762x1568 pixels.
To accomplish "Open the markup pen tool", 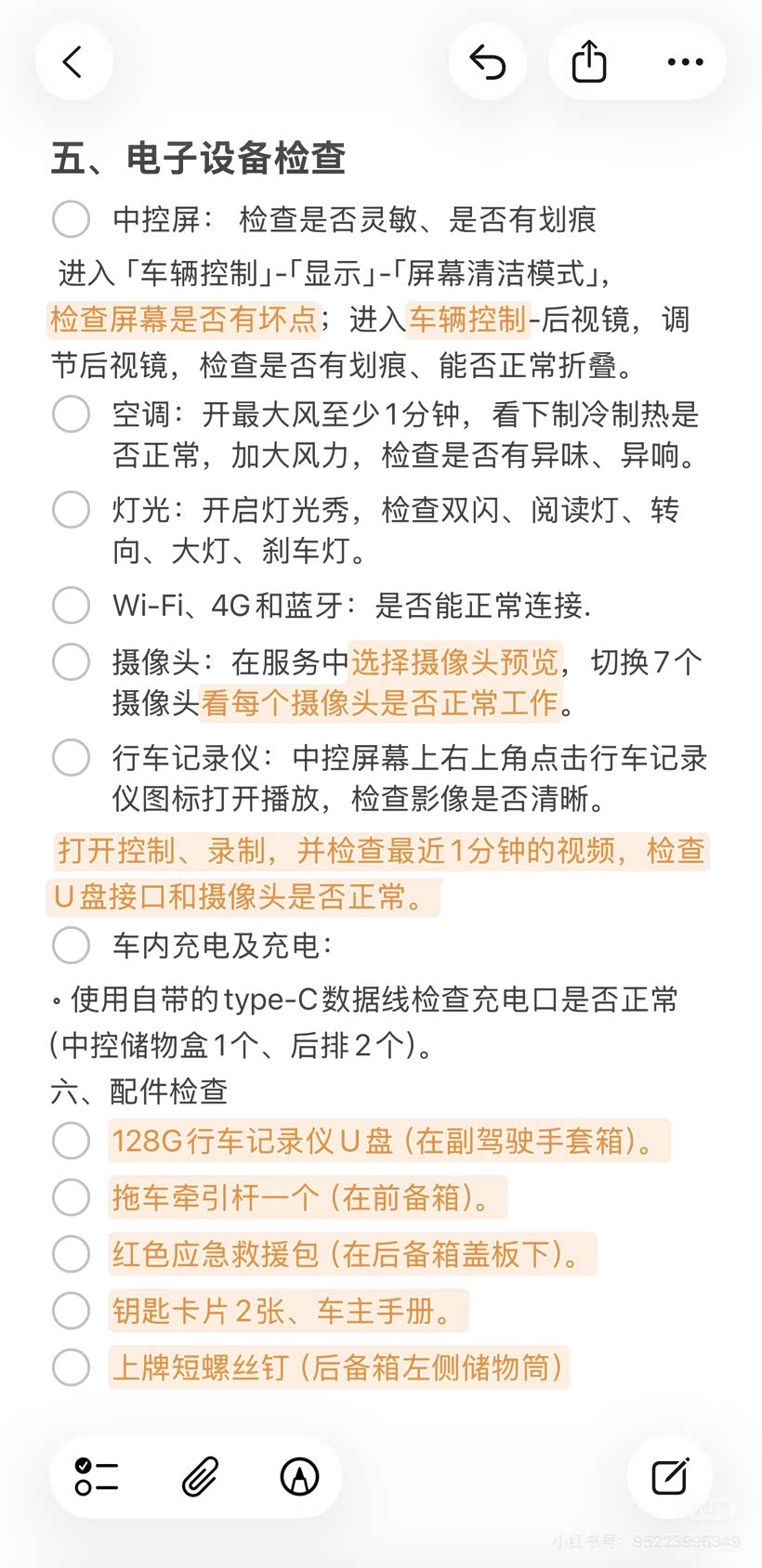I will tap(299, 1476).
